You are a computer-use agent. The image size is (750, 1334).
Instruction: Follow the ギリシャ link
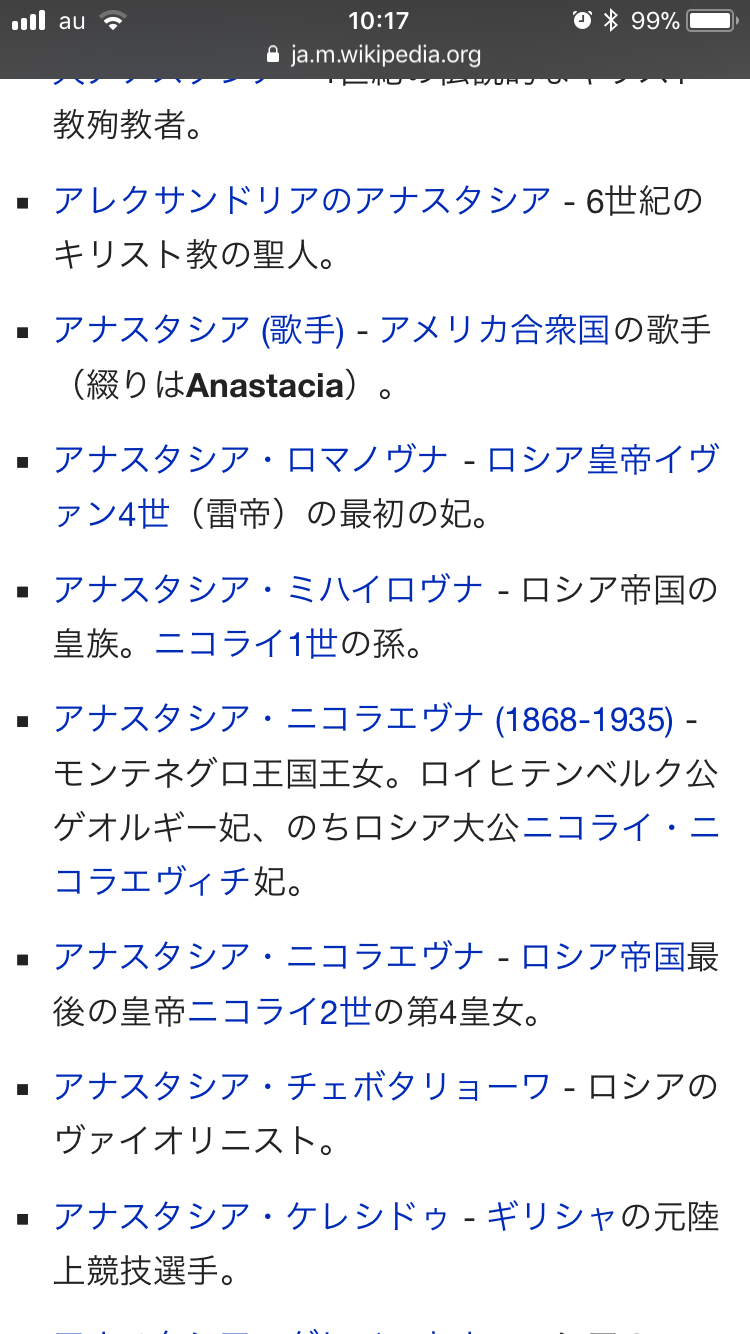[550, 1216]
